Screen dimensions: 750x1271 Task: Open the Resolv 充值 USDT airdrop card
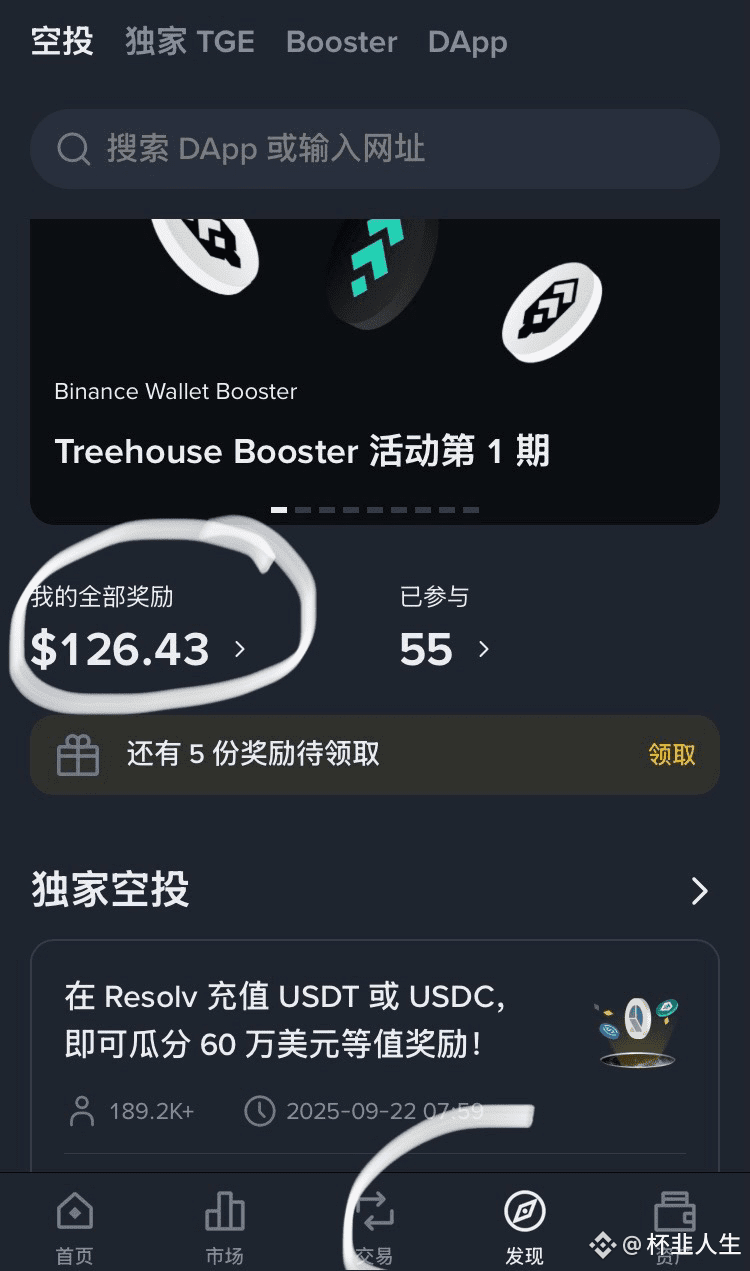pyautogui.click(x=375, y=1040)
